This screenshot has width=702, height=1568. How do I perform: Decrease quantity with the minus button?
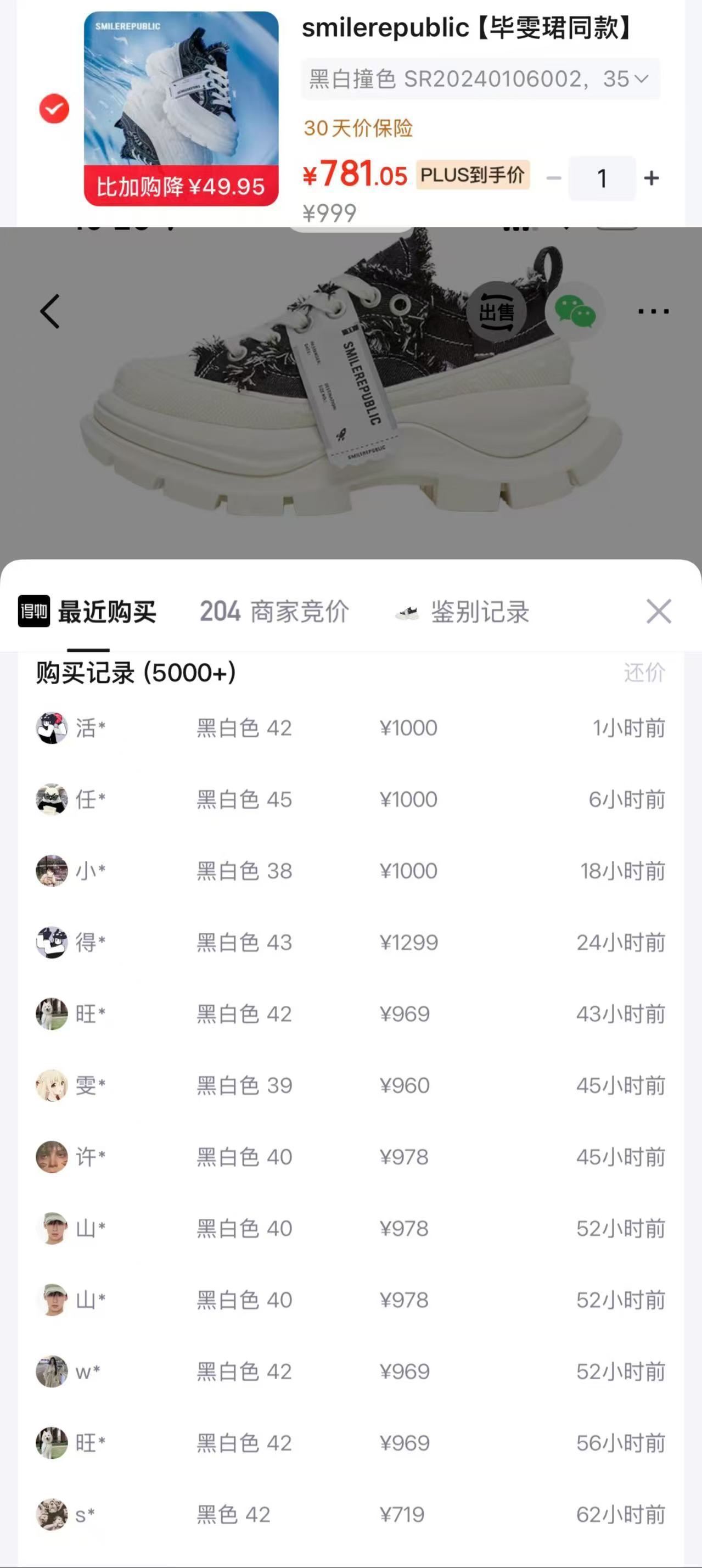coord(554,178)
